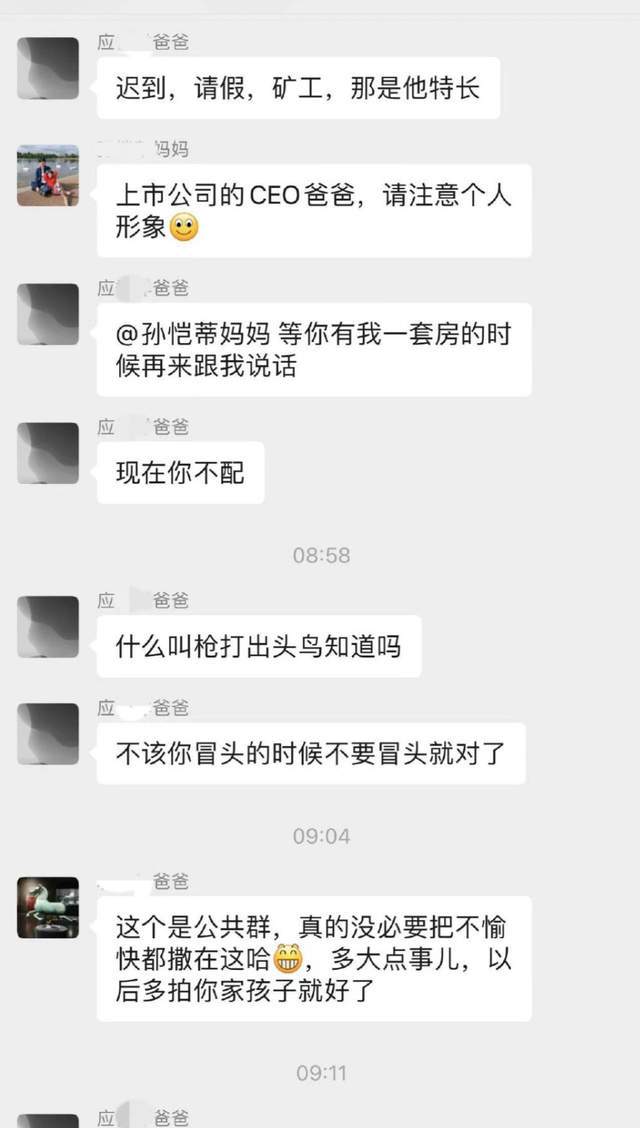The image size is (640, 1128).
Task: Tap the photo avatar of the 上市公司的CEO爸爸 message sender
Action: click(x=48, y=176)
